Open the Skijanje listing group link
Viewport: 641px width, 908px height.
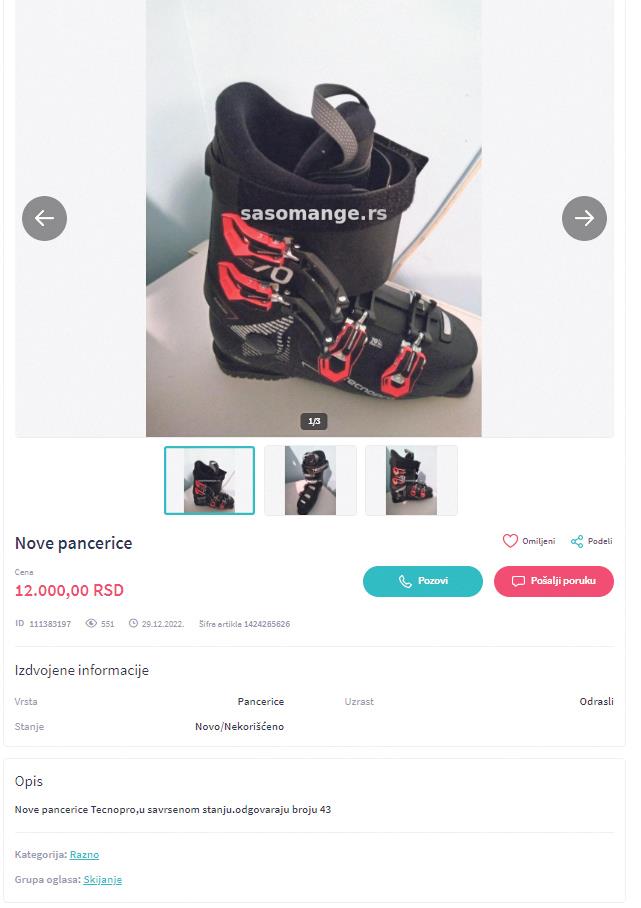pos(102,879)
